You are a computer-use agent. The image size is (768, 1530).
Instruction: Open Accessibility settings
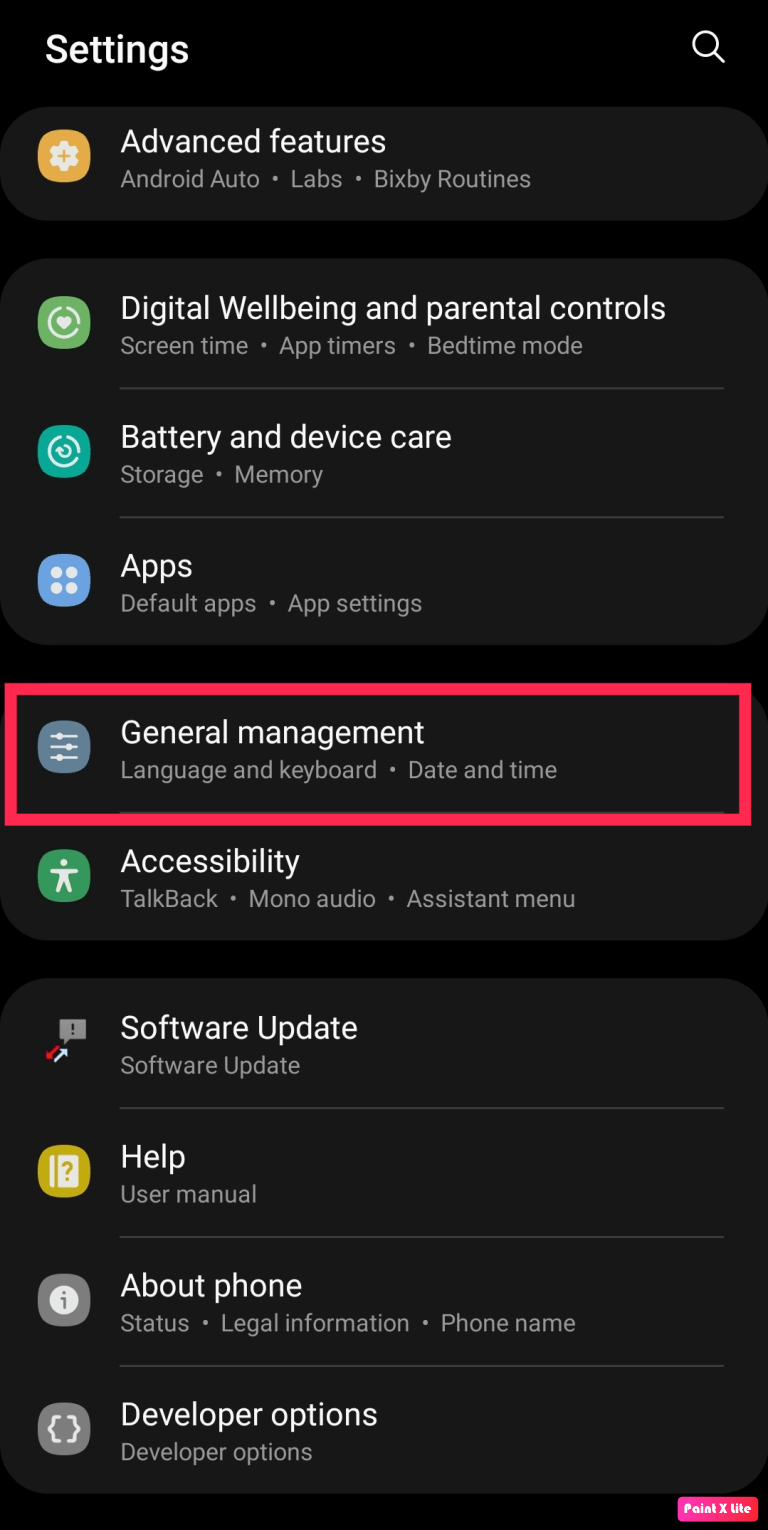(384, 878)
